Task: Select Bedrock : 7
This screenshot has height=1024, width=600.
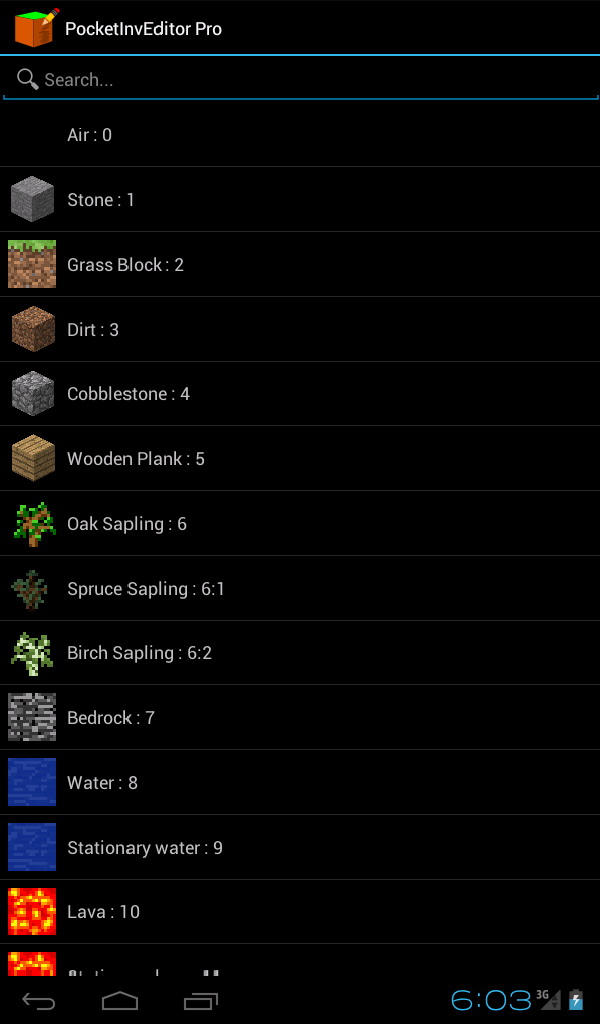Action: [300, 718]
